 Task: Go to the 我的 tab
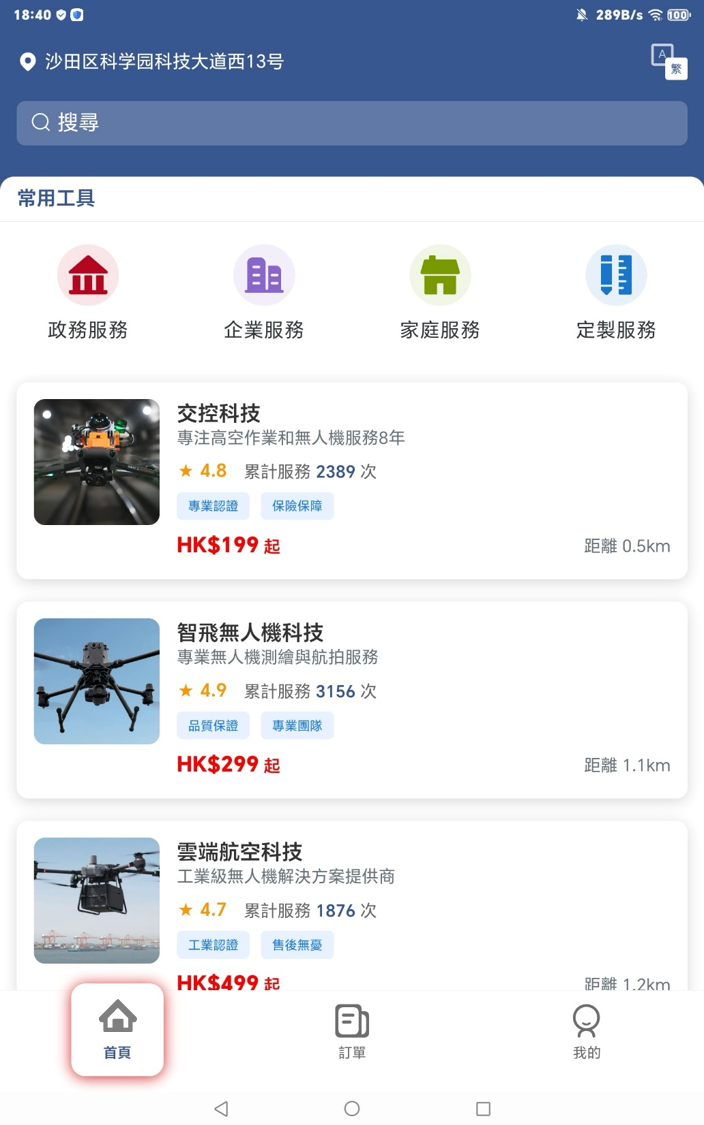tap(586, 1030)
